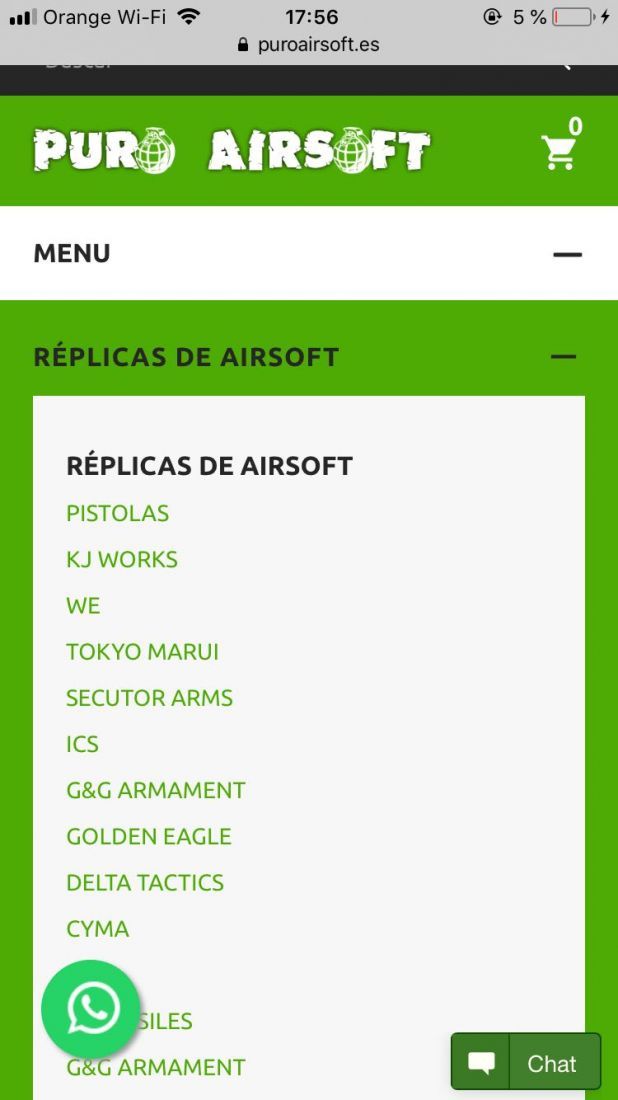The height and width of the screenshot is (1100, 618).
Task: Open TOKYO MARUI replicas
Action: [142, 652]
